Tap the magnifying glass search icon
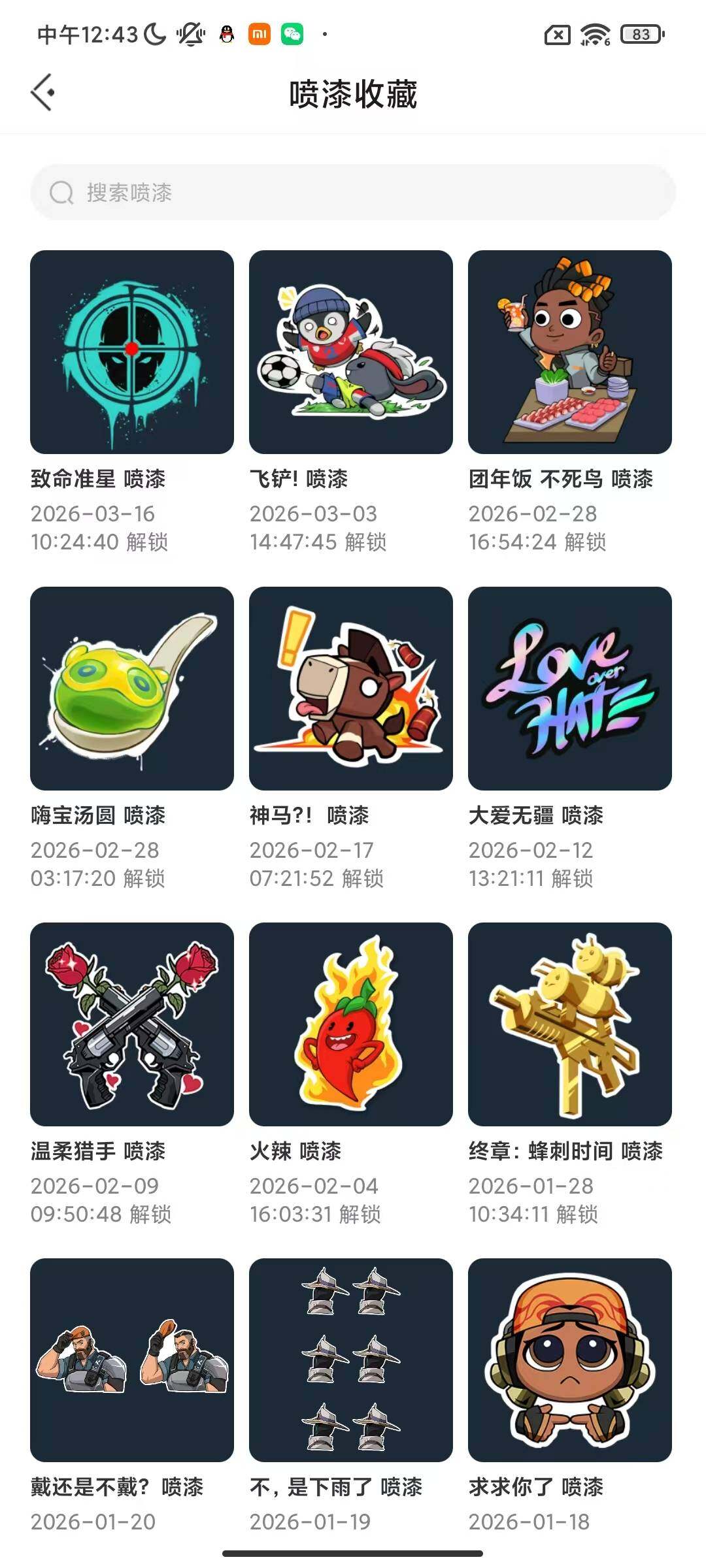This screenshot has height=1568, width=706. click(x=62, y=192)
